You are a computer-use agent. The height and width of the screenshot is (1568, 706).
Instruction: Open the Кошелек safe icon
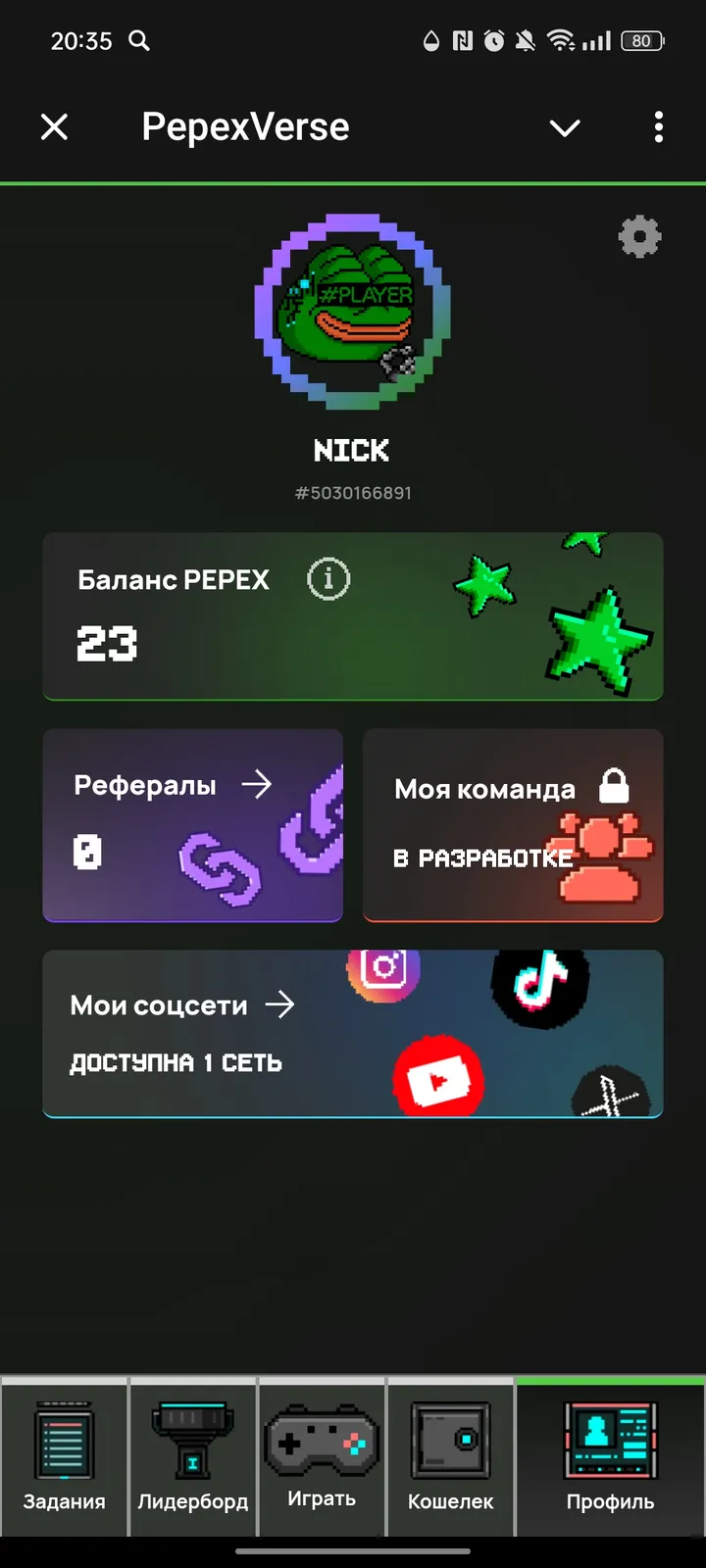point(451,1441)
